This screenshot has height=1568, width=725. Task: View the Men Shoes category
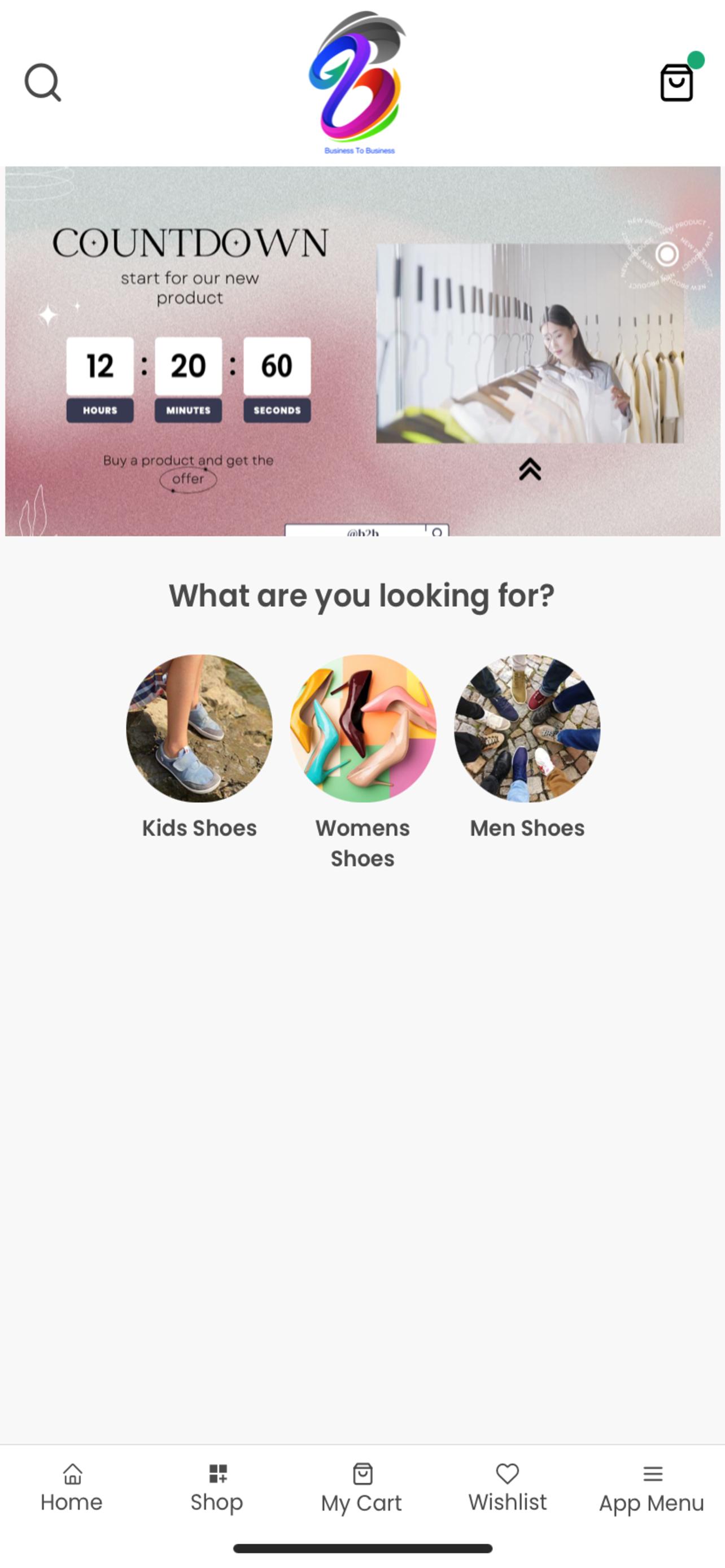(x=527, y=729)
